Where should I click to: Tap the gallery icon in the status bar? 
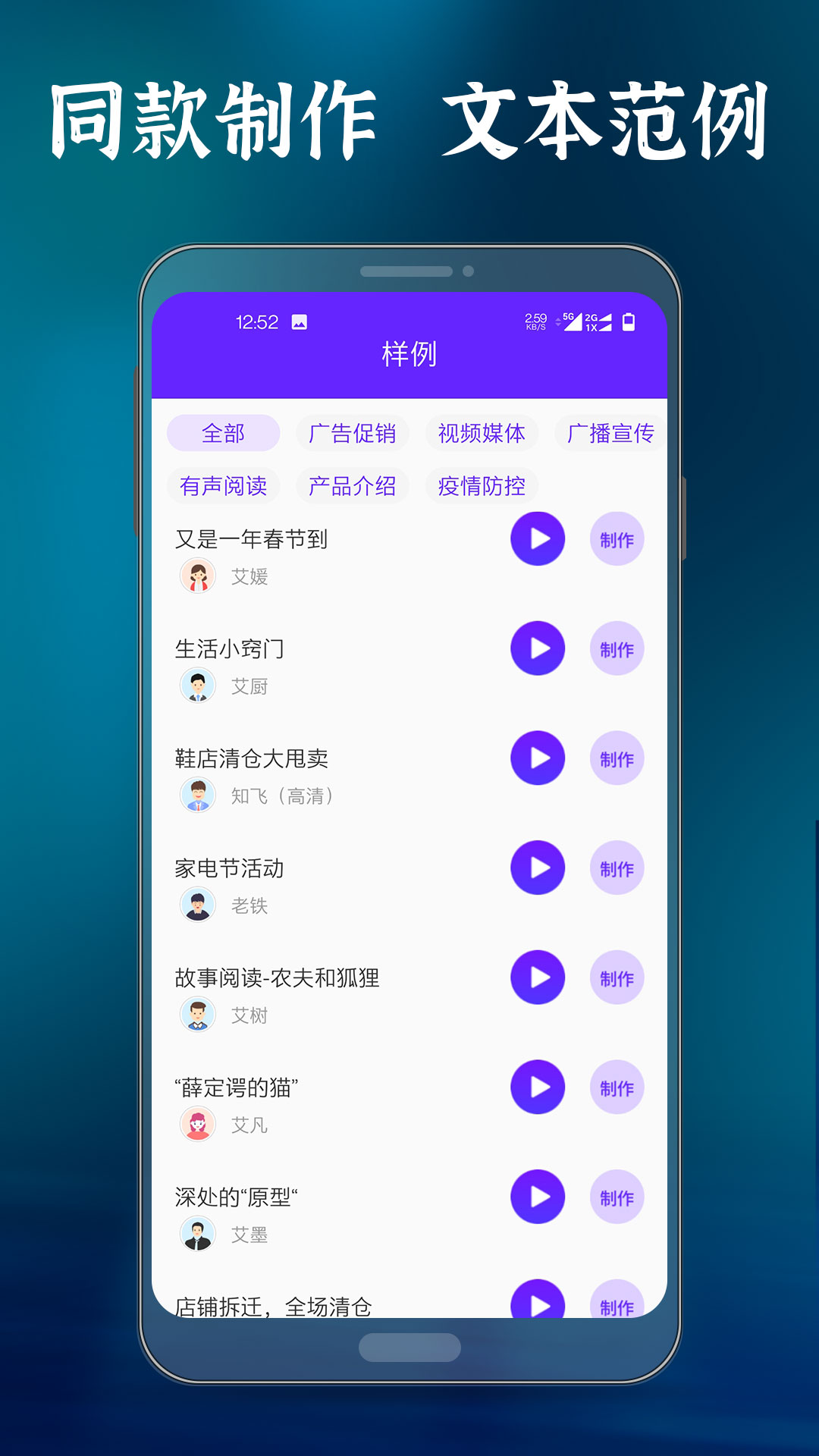299,321
